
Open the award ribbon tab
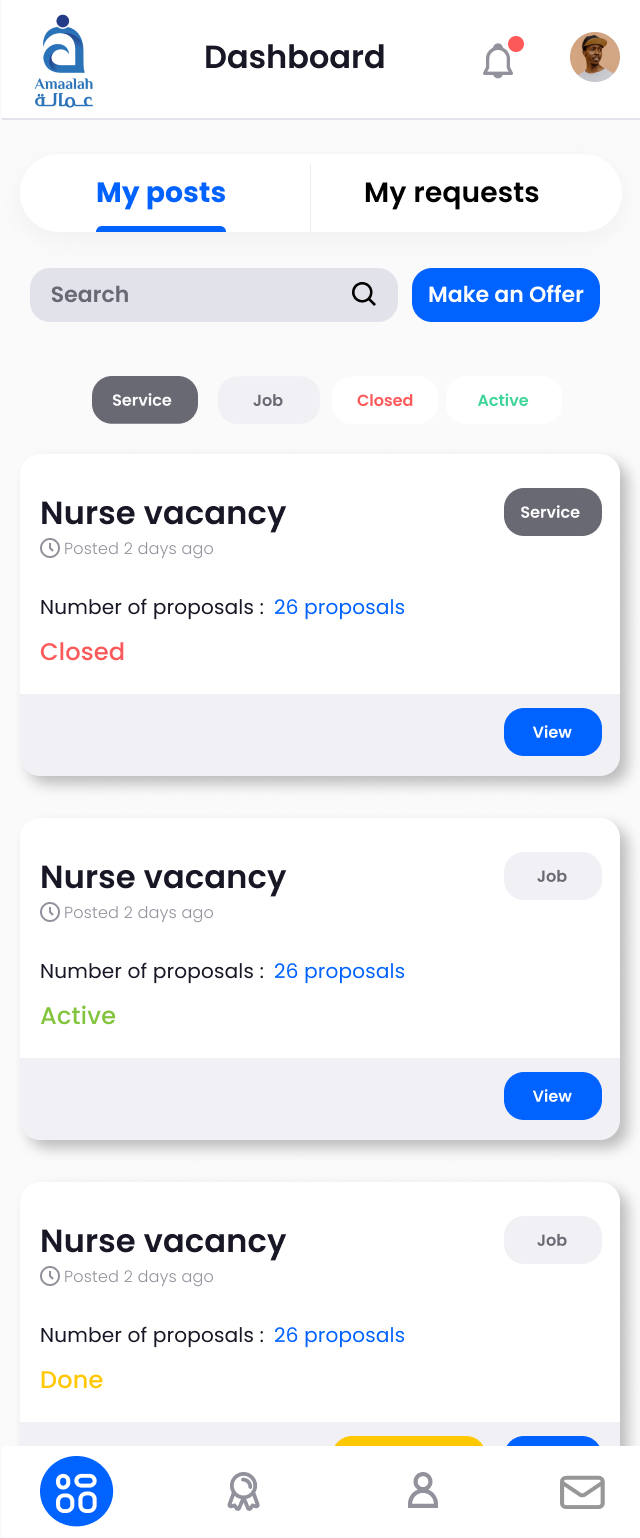(x=243, y=1492)
